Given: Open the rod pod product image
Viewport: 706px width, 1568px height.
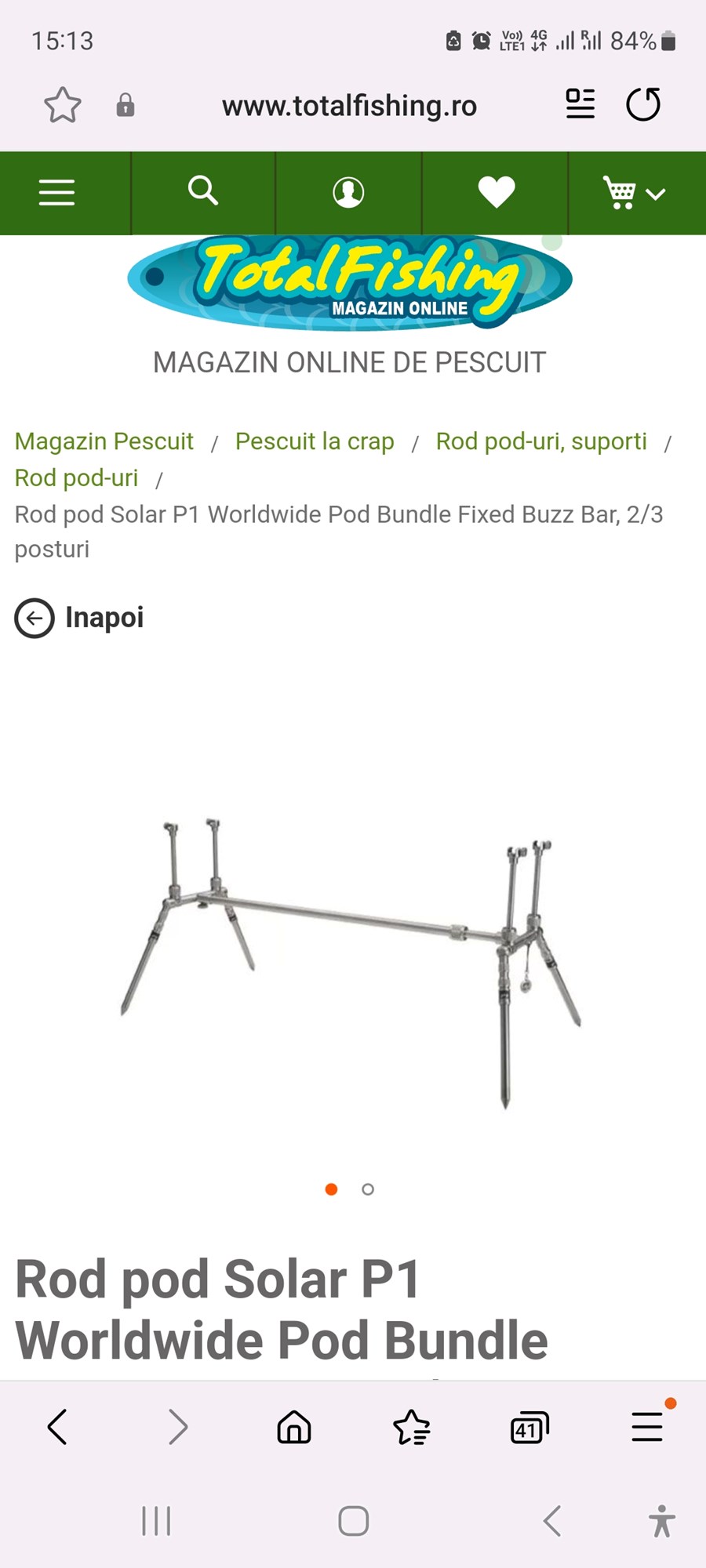Looking at the screenshot, I should [351, 956].
